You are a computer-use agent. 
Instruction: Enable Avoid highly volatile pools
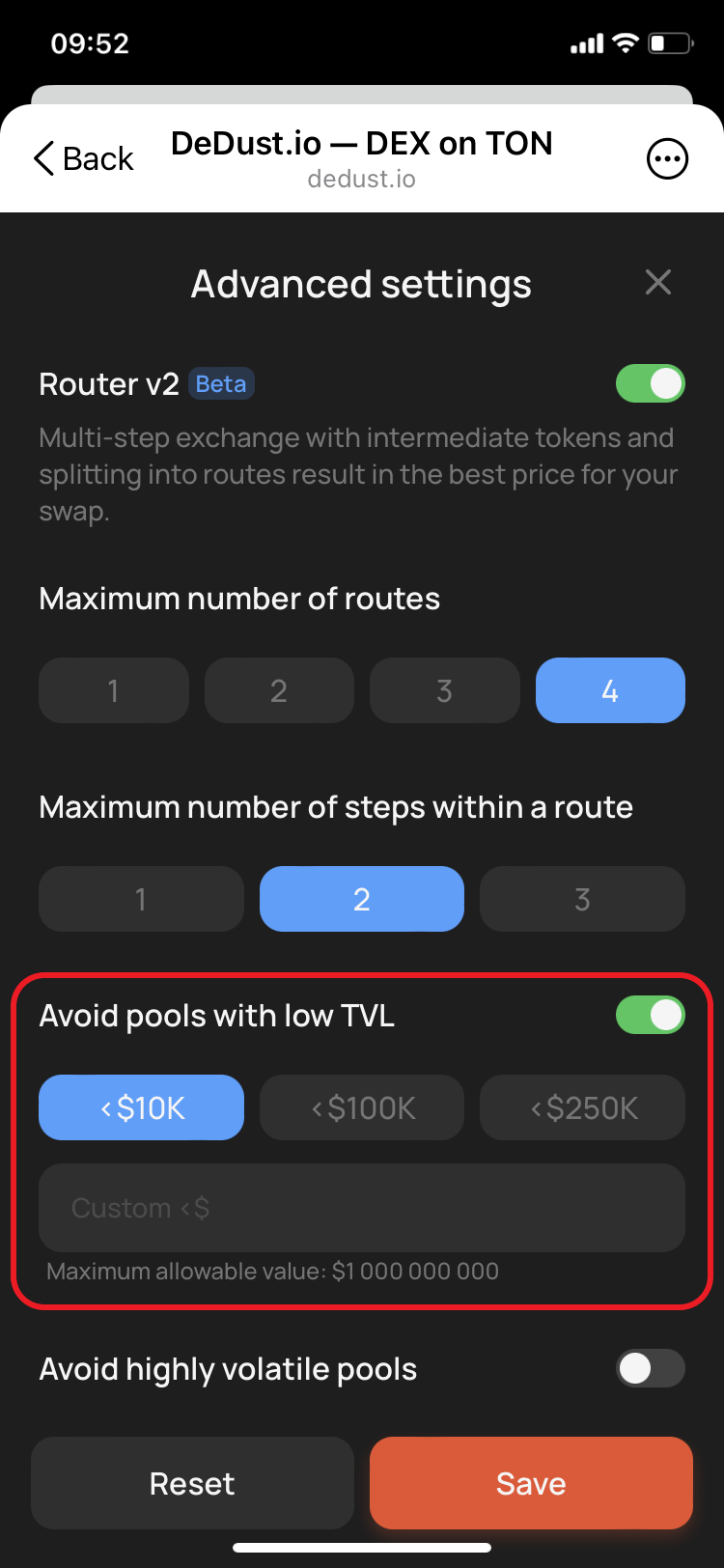[650, 1368]
